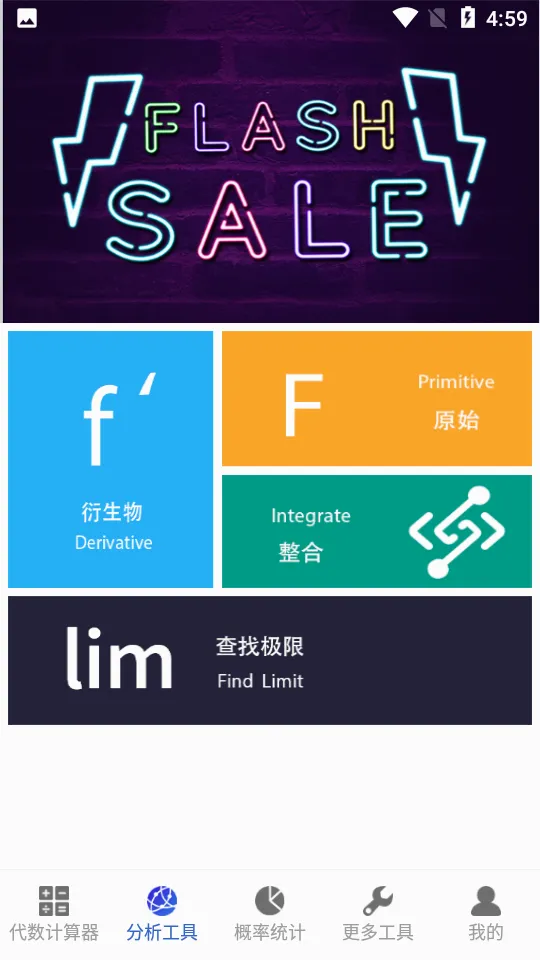Image resolution: width=540 pixels, height=960 pixels.
Task: Go to the 概率统计 tab
Action: coord(269,914)
